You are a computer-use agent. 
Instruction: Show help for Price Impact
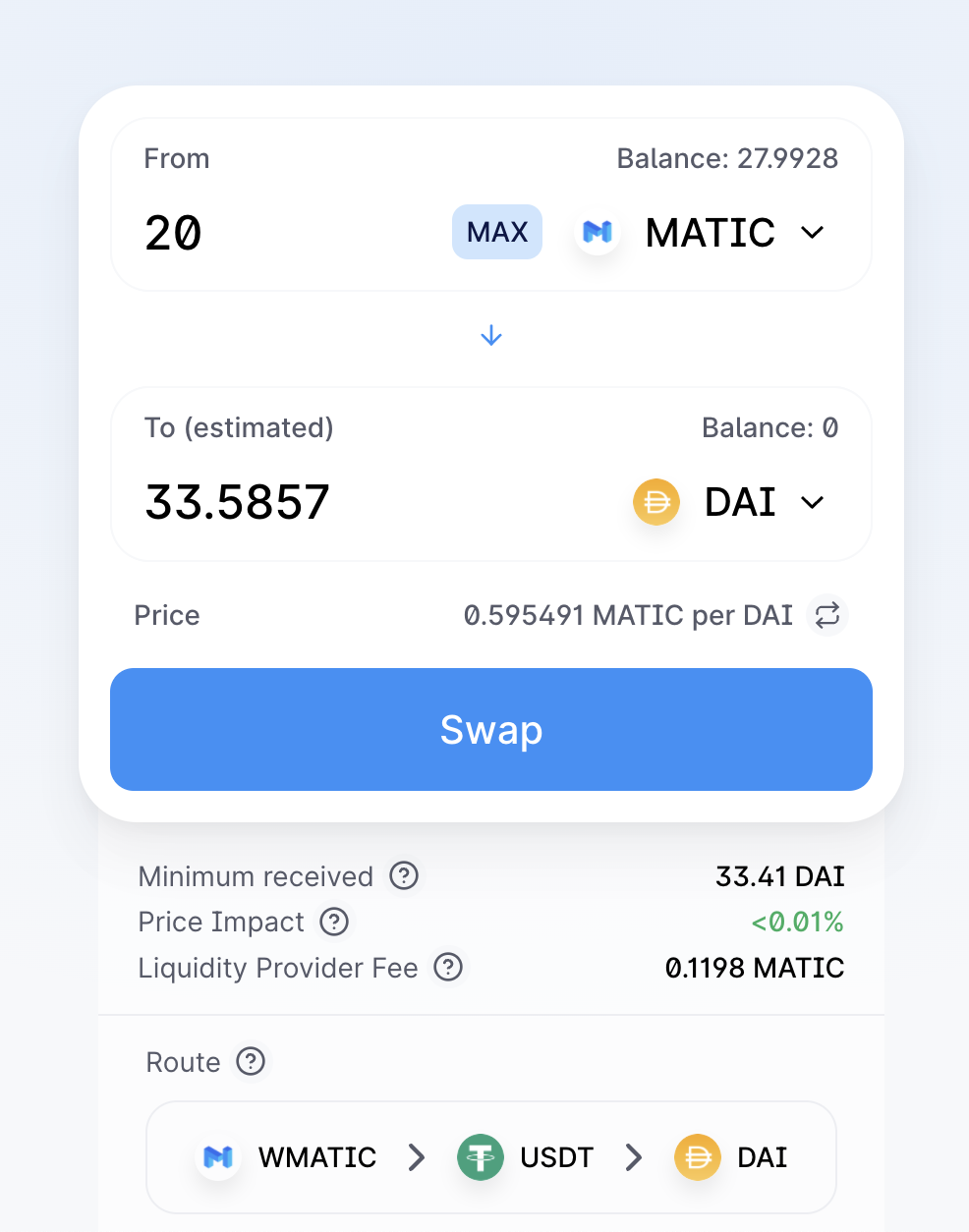click(334, 922)
